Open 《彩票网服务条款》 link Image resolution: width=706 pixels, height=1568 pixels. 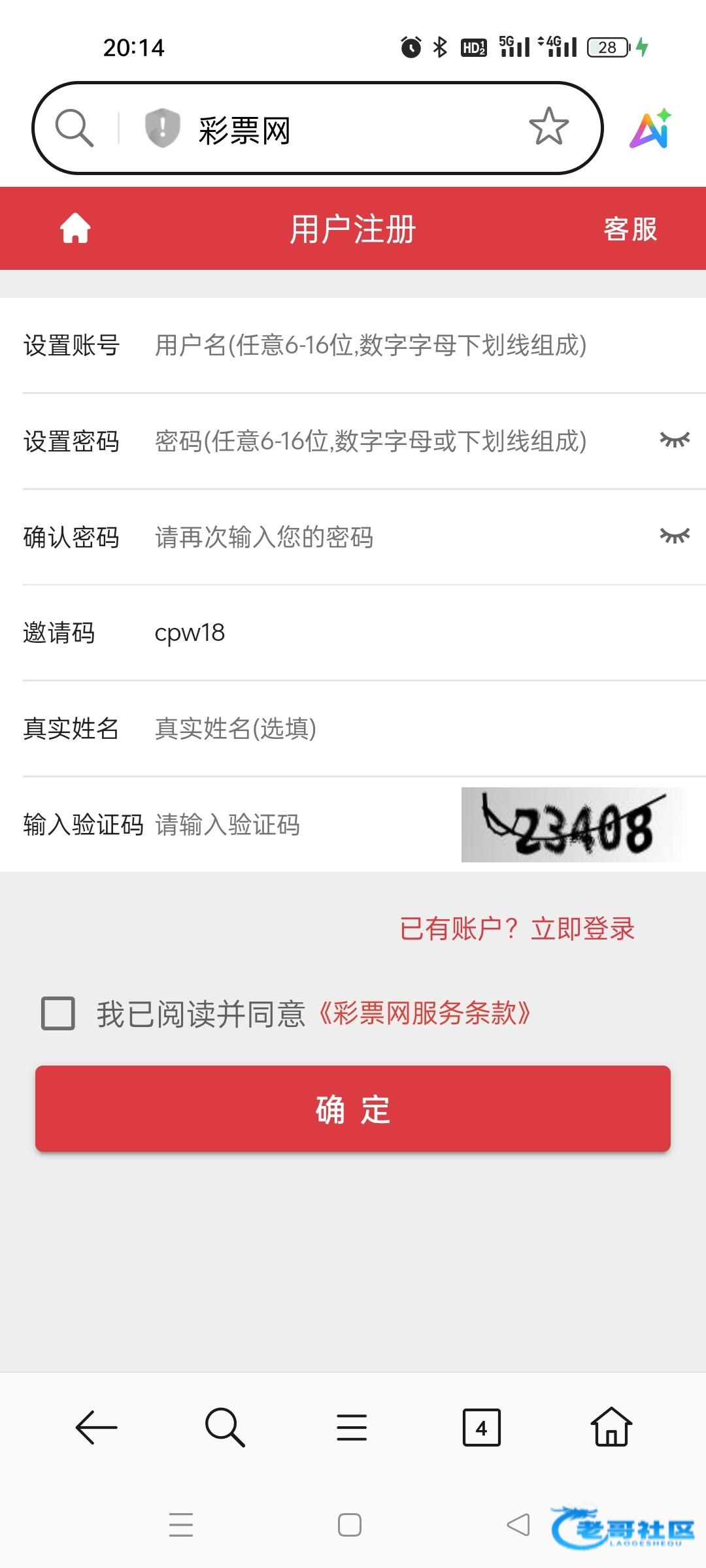click(x=424, y=1013)
